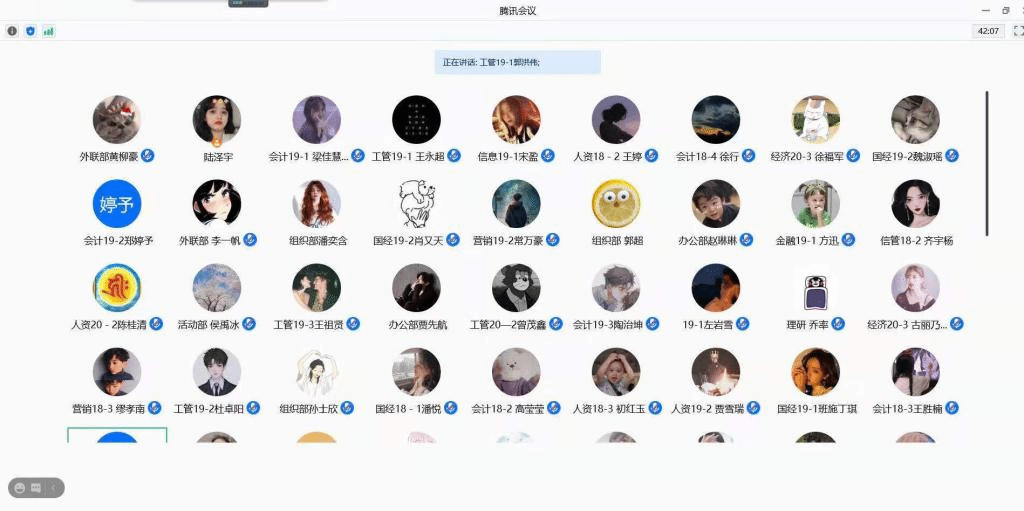The height and width of the screenshot is (511, 1024).
Task: Enter full screen mode
Action: [x=1018, y=31]
